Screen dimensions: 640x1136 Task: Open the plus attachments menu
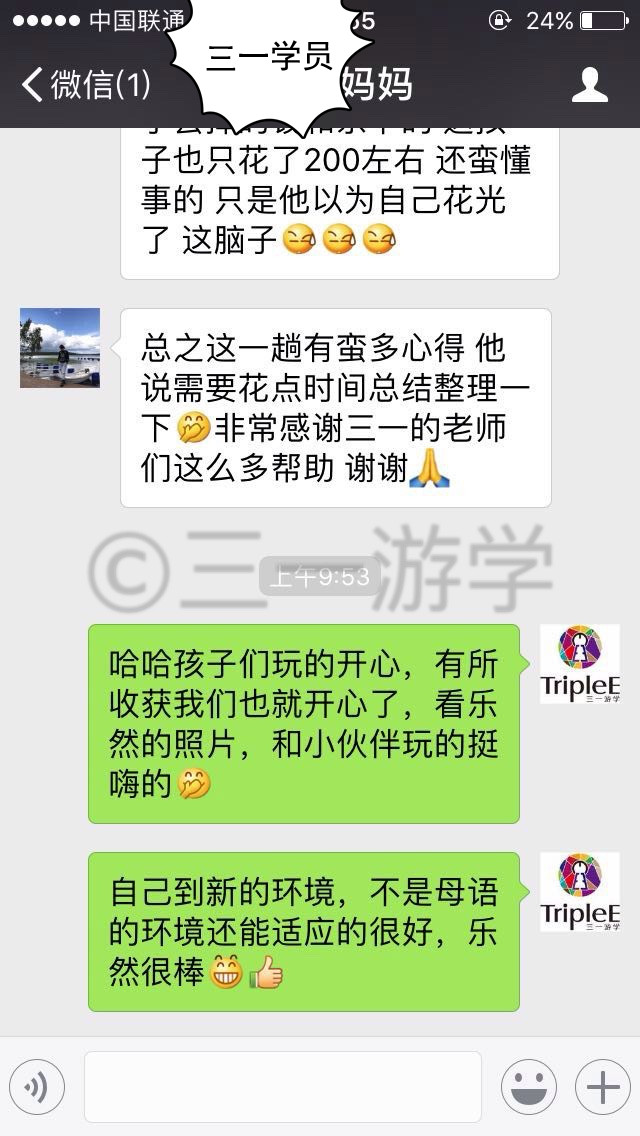[603, 1087]
